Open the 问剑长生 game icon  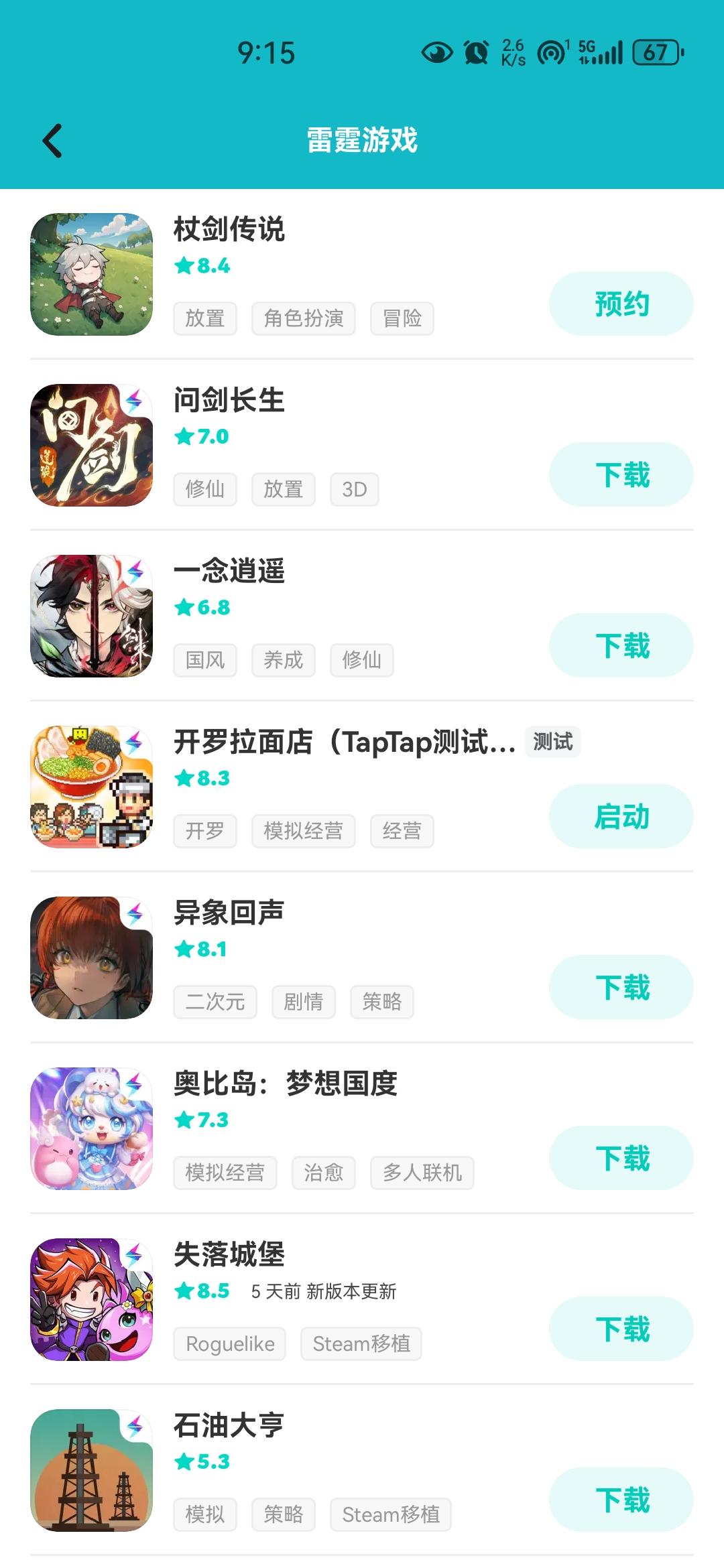(92, 445)
